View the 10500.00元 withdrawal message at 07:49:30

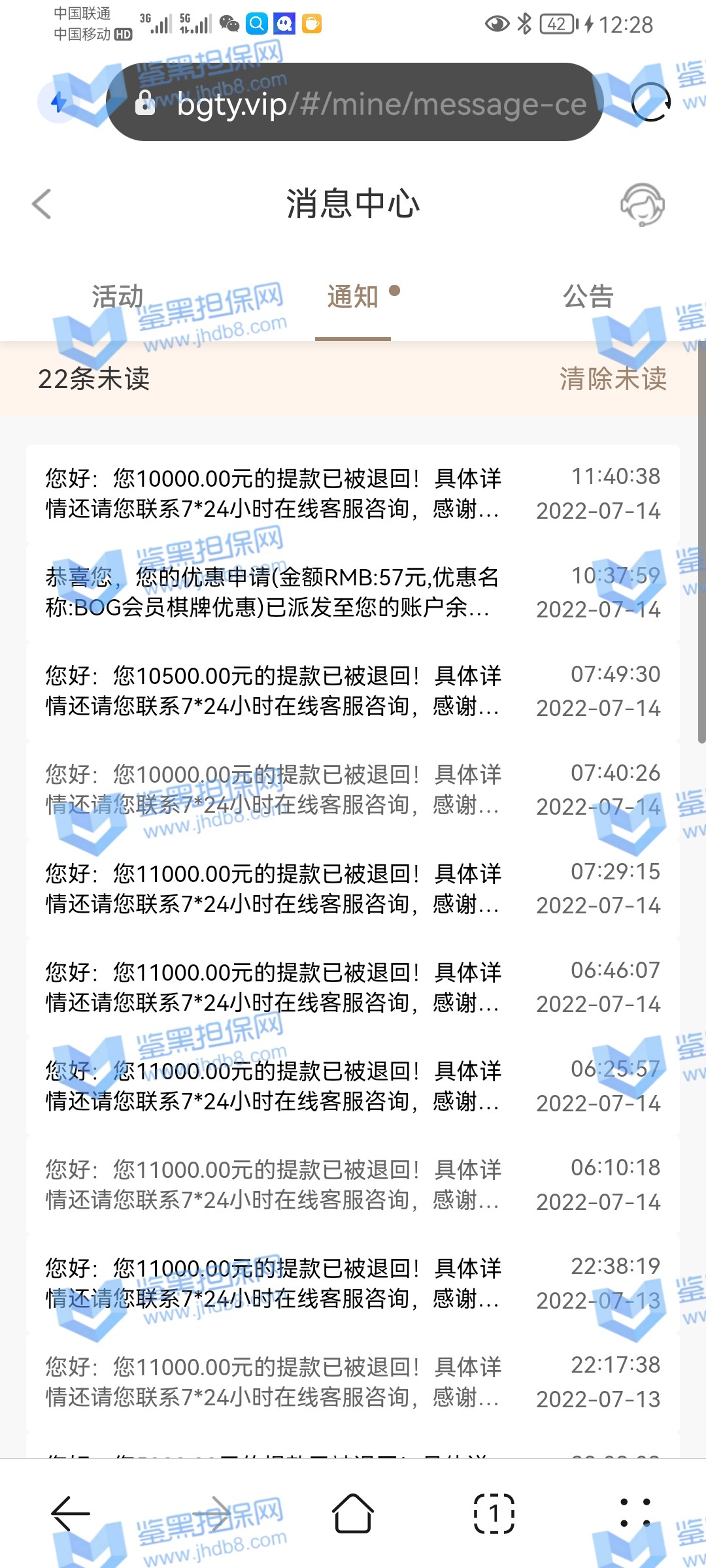(x=353, y=691)
